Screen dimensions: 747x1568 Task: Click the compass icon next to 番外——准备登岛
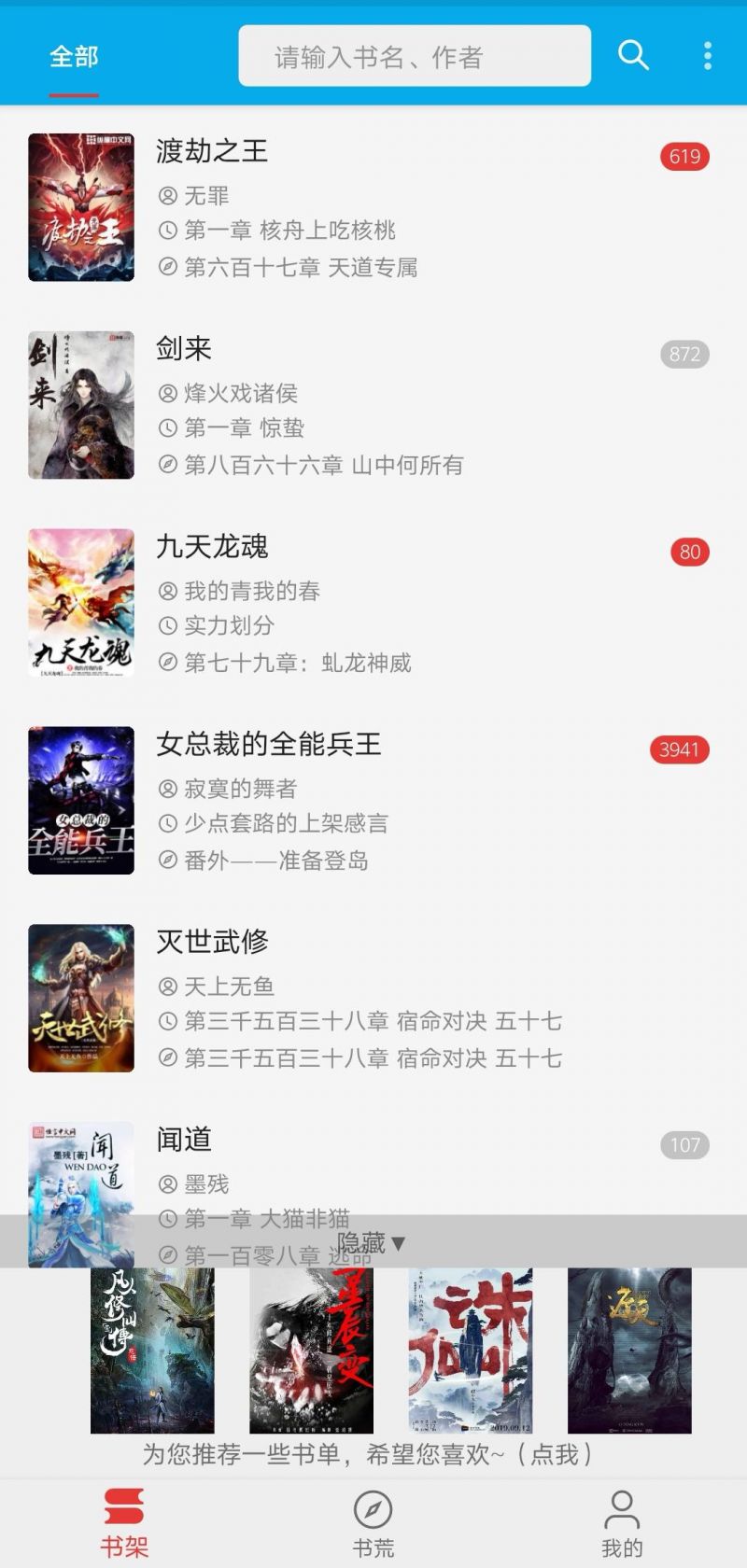[167, 861]
